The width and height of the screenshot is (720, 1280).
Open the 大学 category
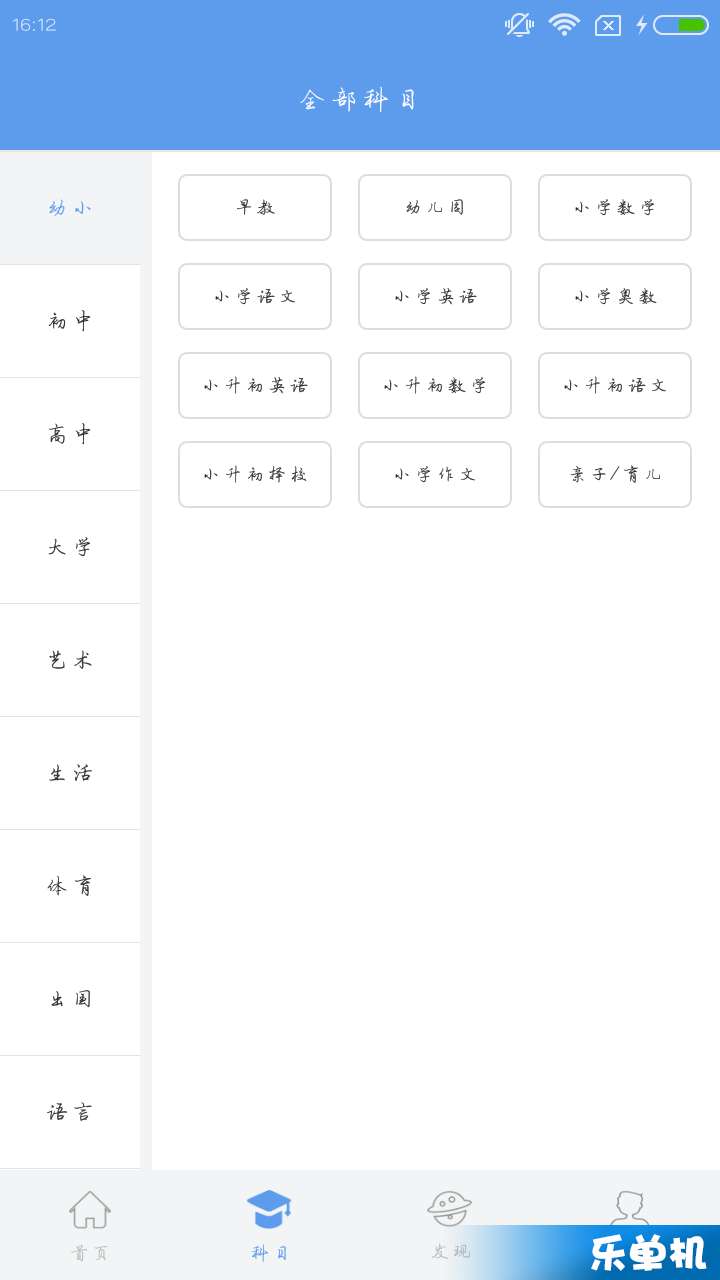point(70,547)
